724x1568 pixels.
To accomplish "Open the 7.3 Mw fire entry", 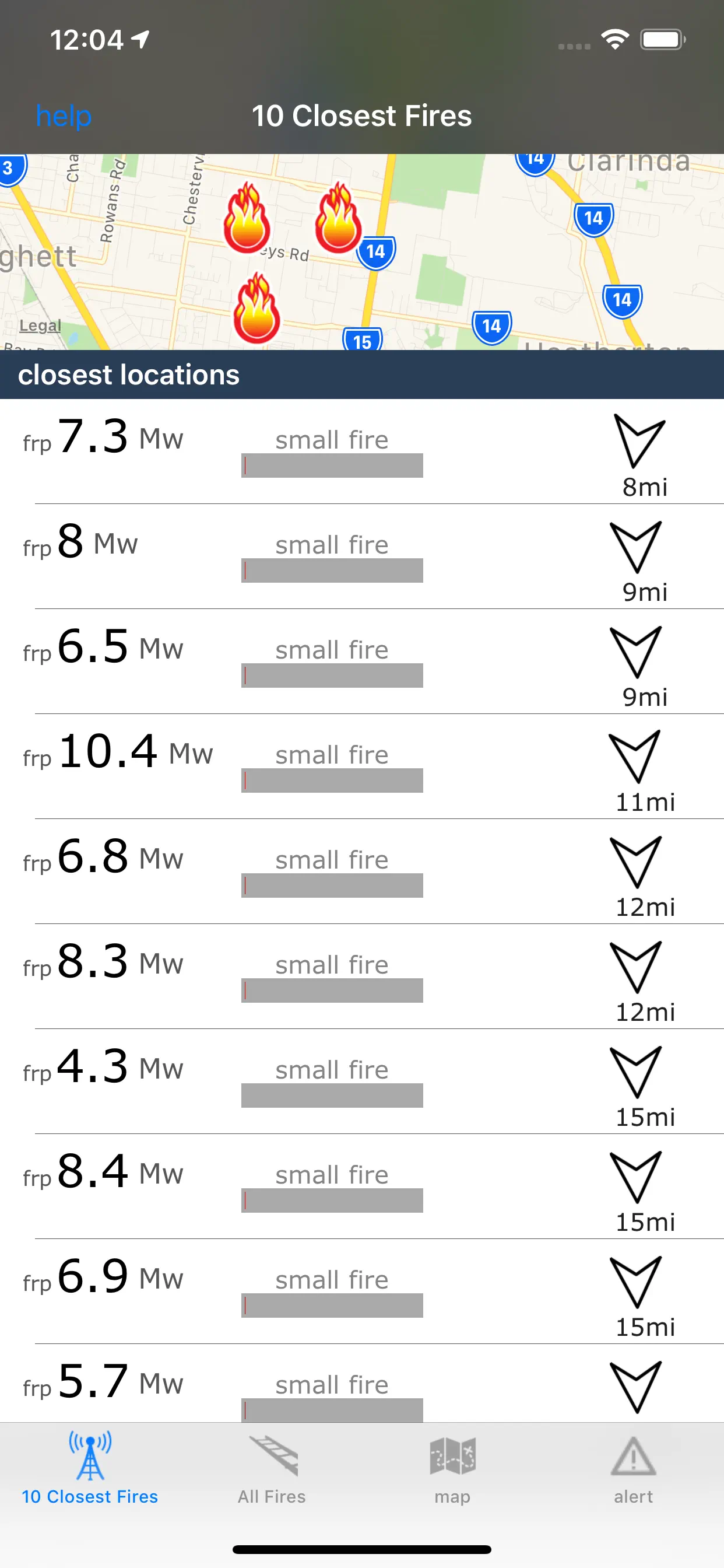I will click(x=361, y=452).
